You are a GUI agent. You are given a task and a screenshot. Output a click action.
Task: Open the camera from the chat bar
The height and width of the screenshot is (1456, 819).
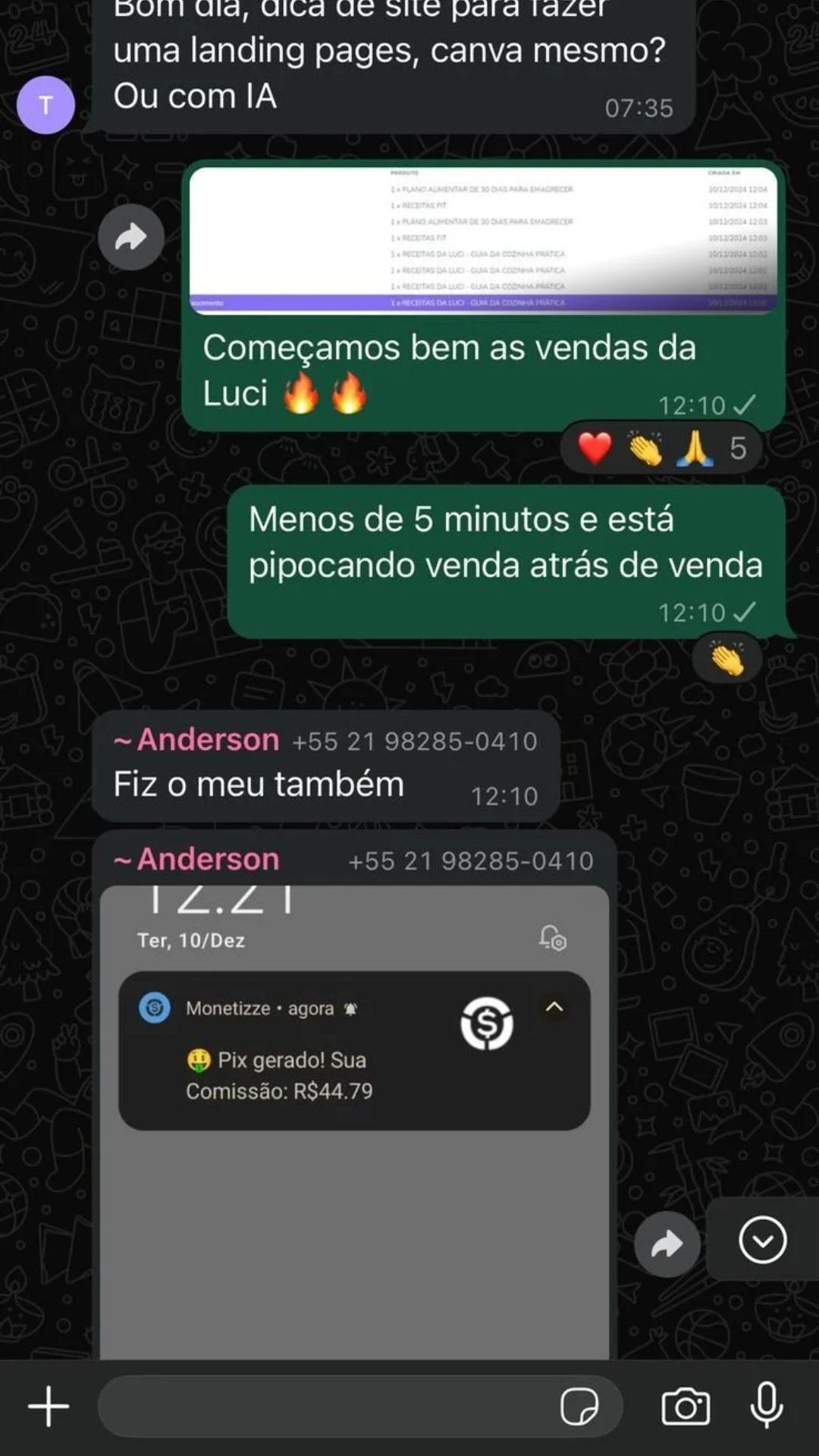click(x=686, y=1407)
